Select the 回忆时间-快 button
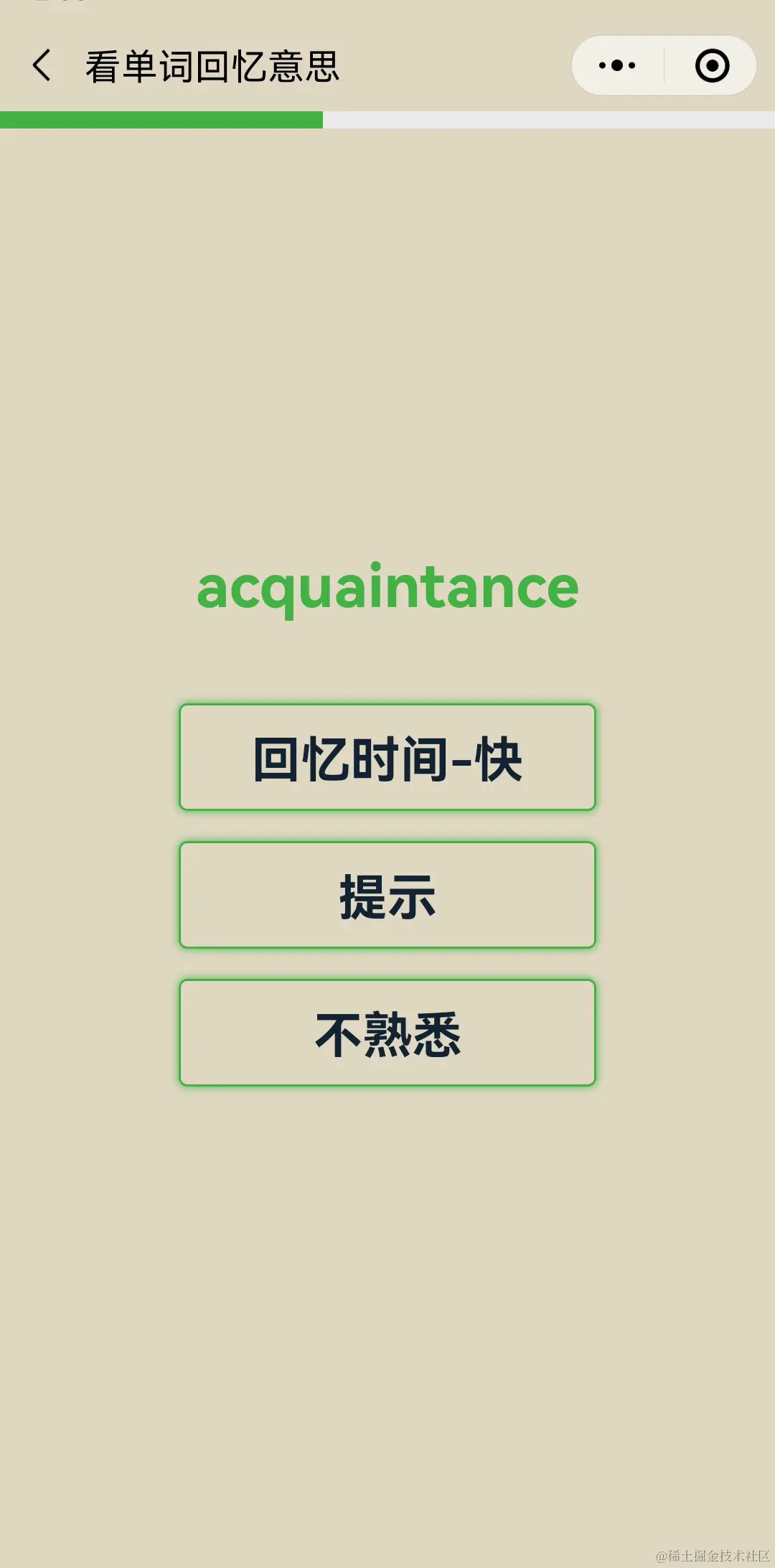This screenshot has height=1568, width=775. (387, 758)
